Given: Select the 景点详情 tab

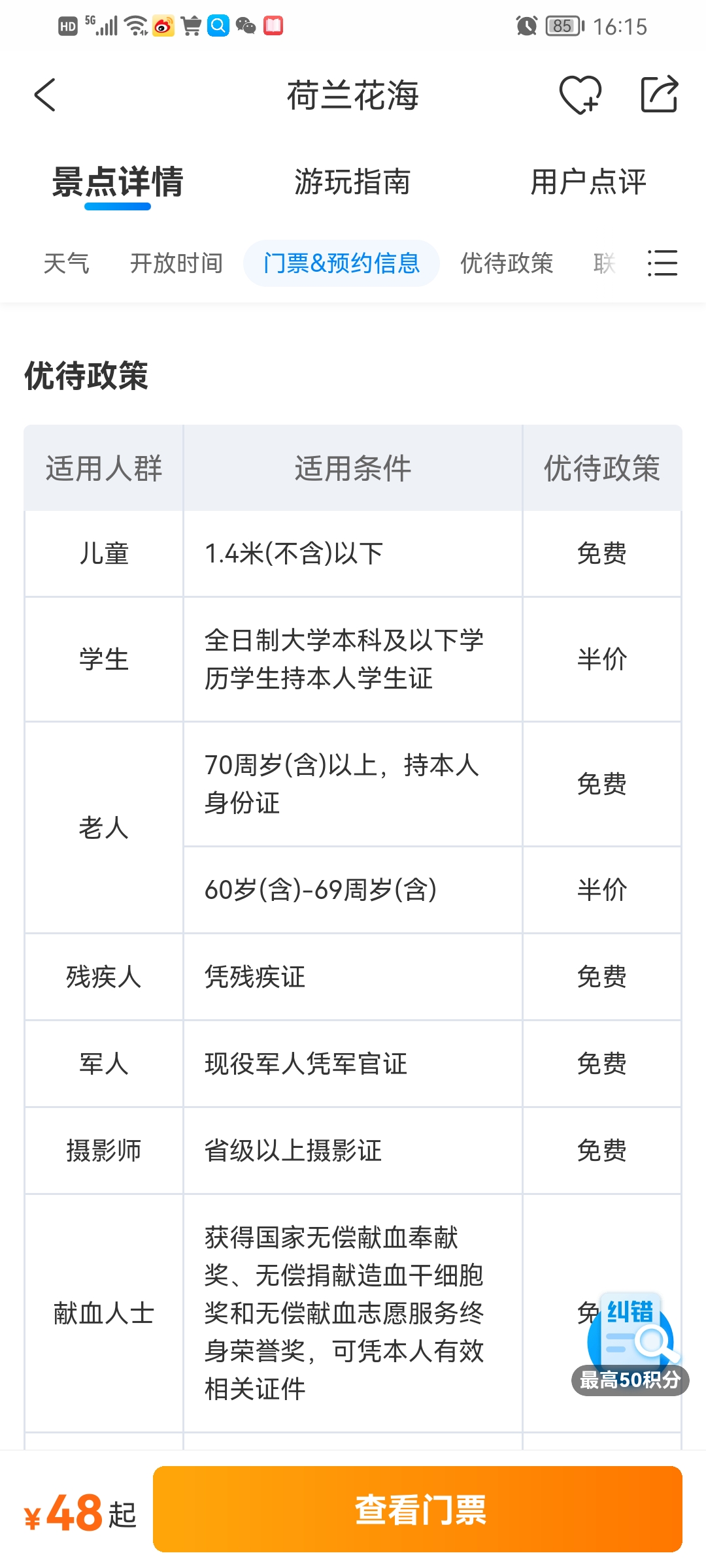Looking at the screenshot, I should point(118,182).
